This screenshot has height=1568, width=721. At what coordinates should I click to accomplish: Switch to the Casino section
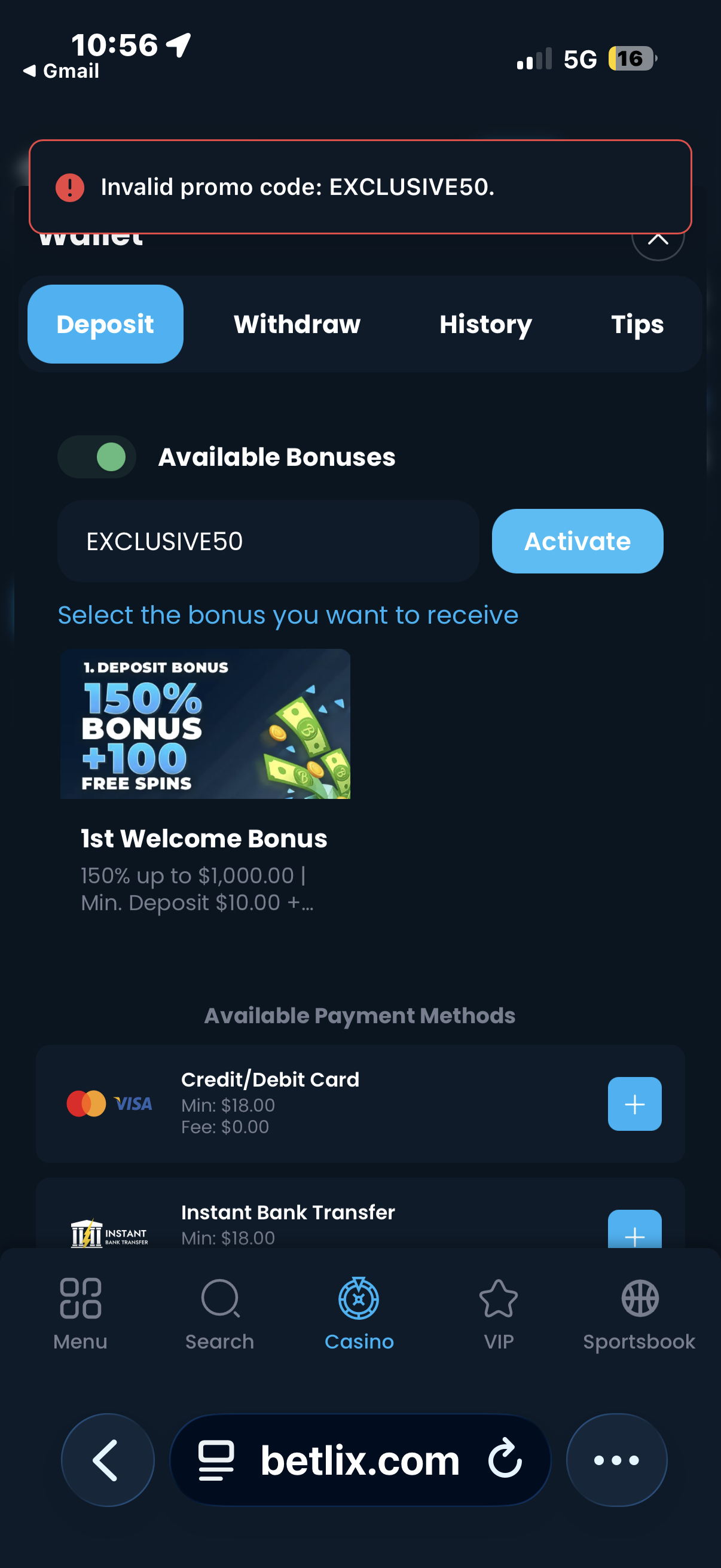(359, 1312)
